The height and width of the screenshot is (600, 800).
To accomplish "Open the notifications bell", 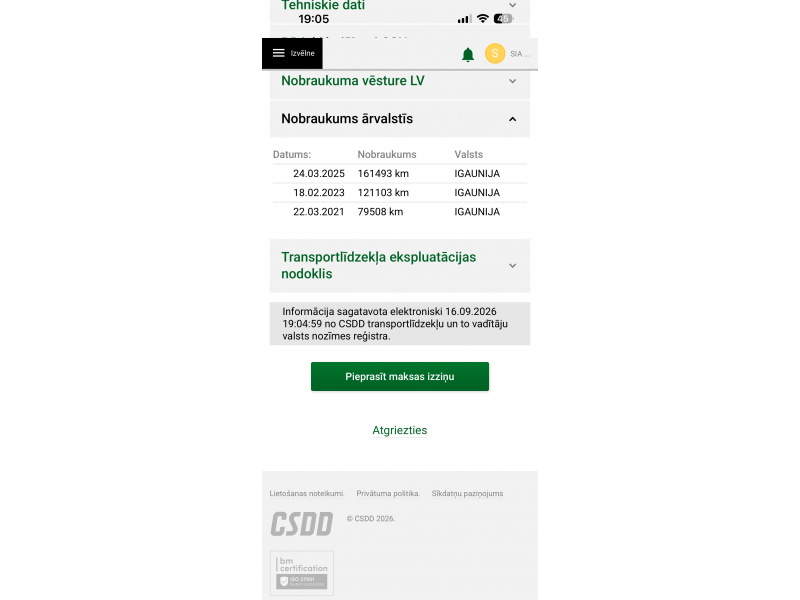I will 467,54.
